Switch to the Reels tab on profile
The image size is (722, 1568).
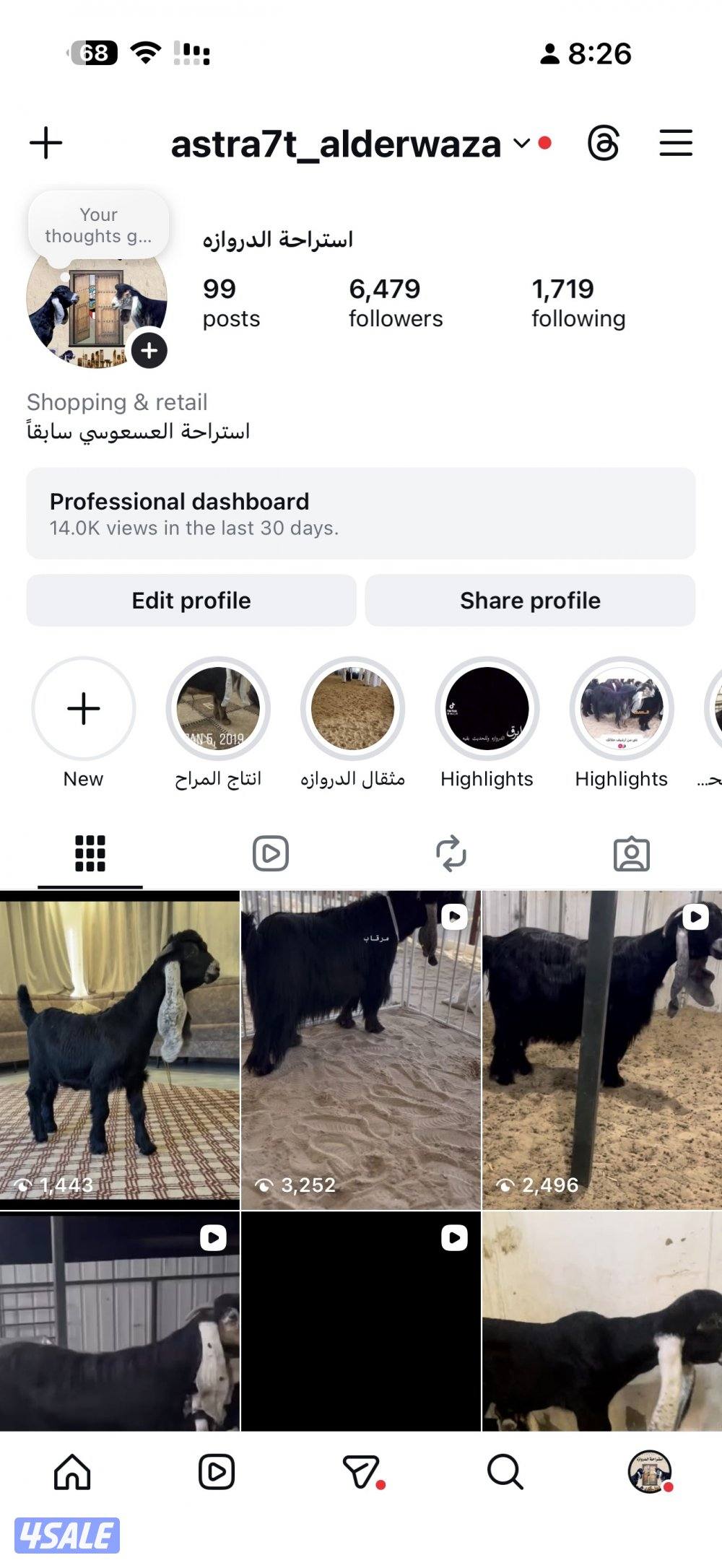(x=271, y=854)
